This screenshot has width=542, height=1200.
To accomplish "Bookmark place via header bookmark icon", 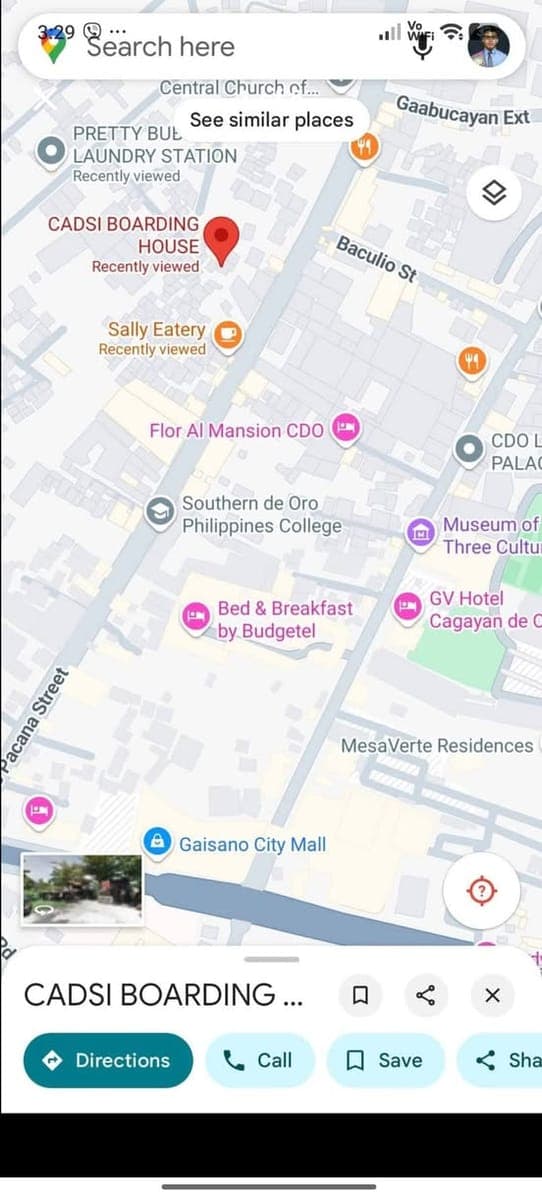I will pyautogui.click(x=360, y=995).
